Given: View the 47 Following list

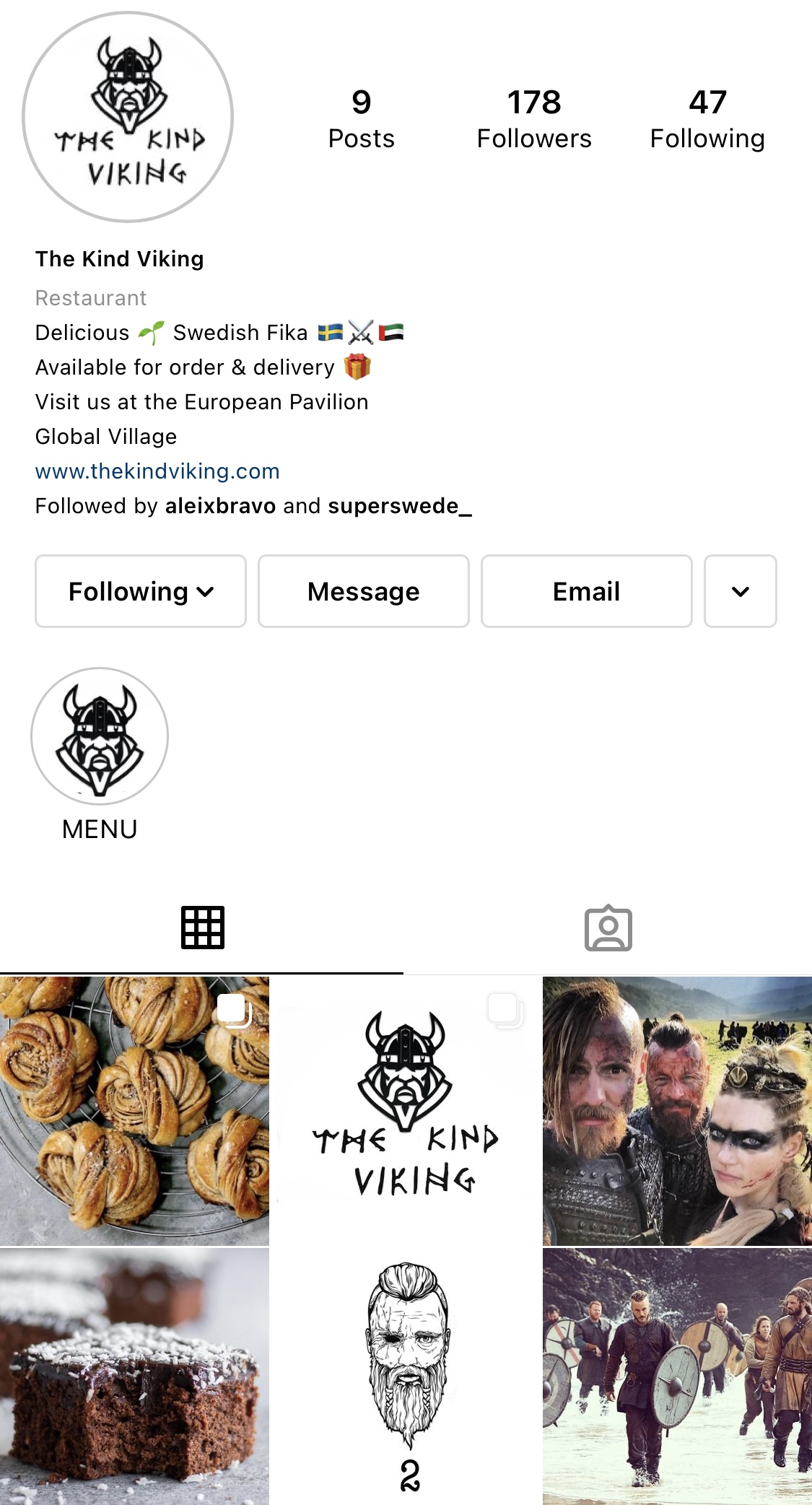Looking at the screenshot, I should pyautogui.click(x=707, y=118).
